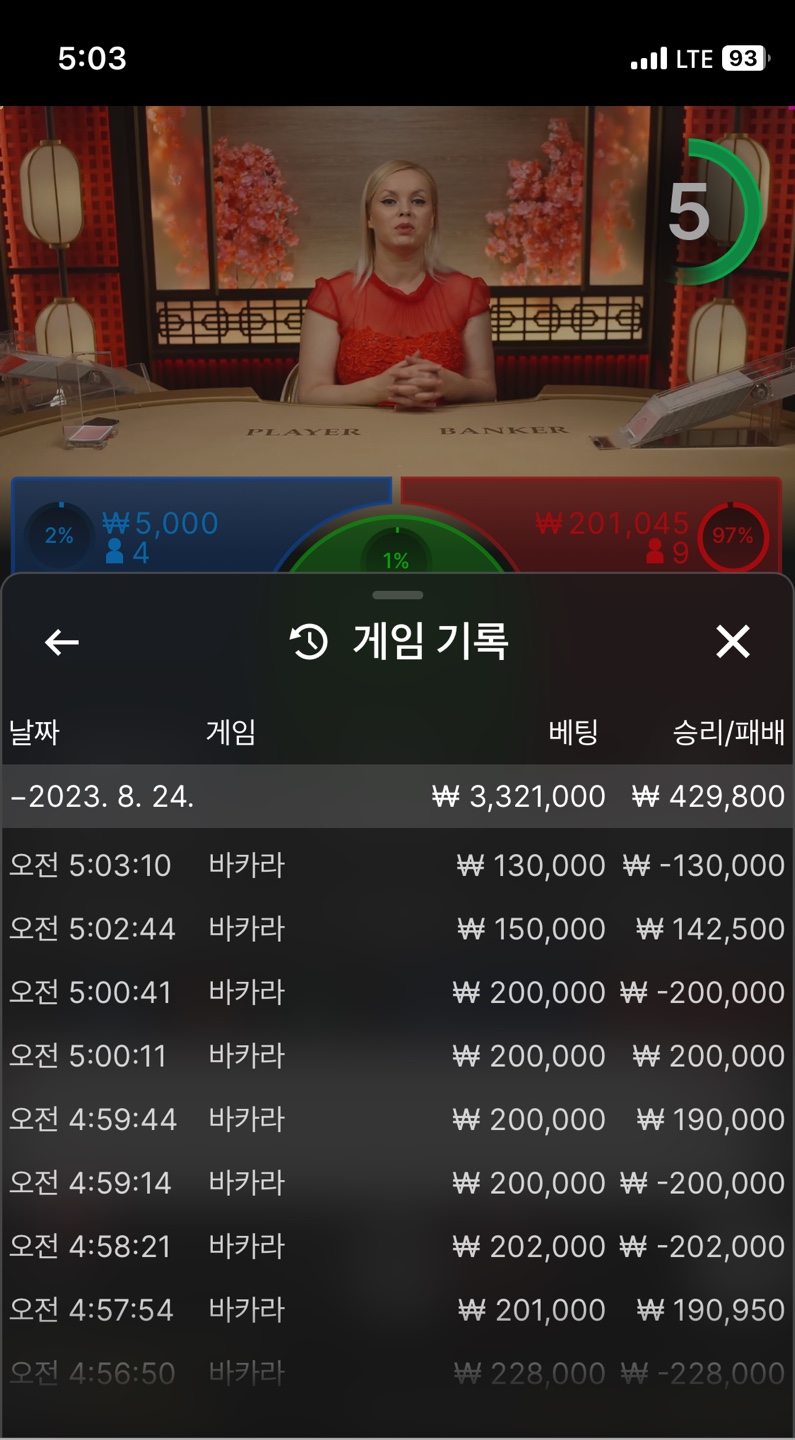Tap the panel's drag handle bar

click(x=397, y=595)
